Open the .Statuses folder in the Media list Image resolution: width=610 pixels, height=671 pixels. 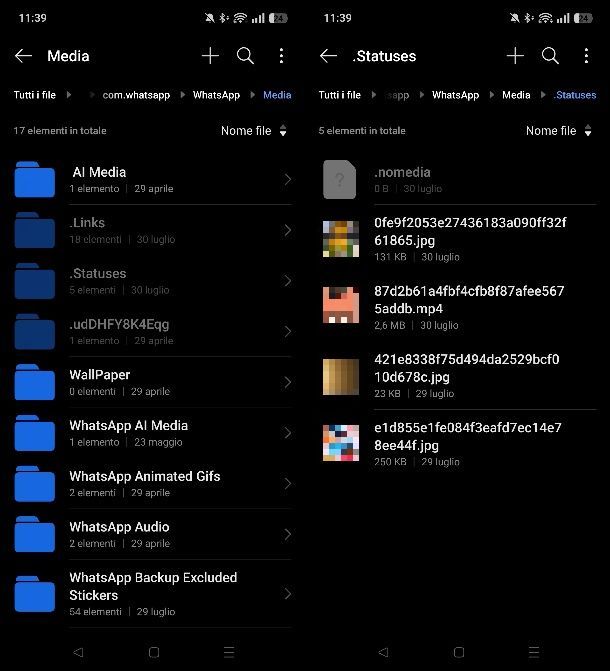(x=150, y=281)
